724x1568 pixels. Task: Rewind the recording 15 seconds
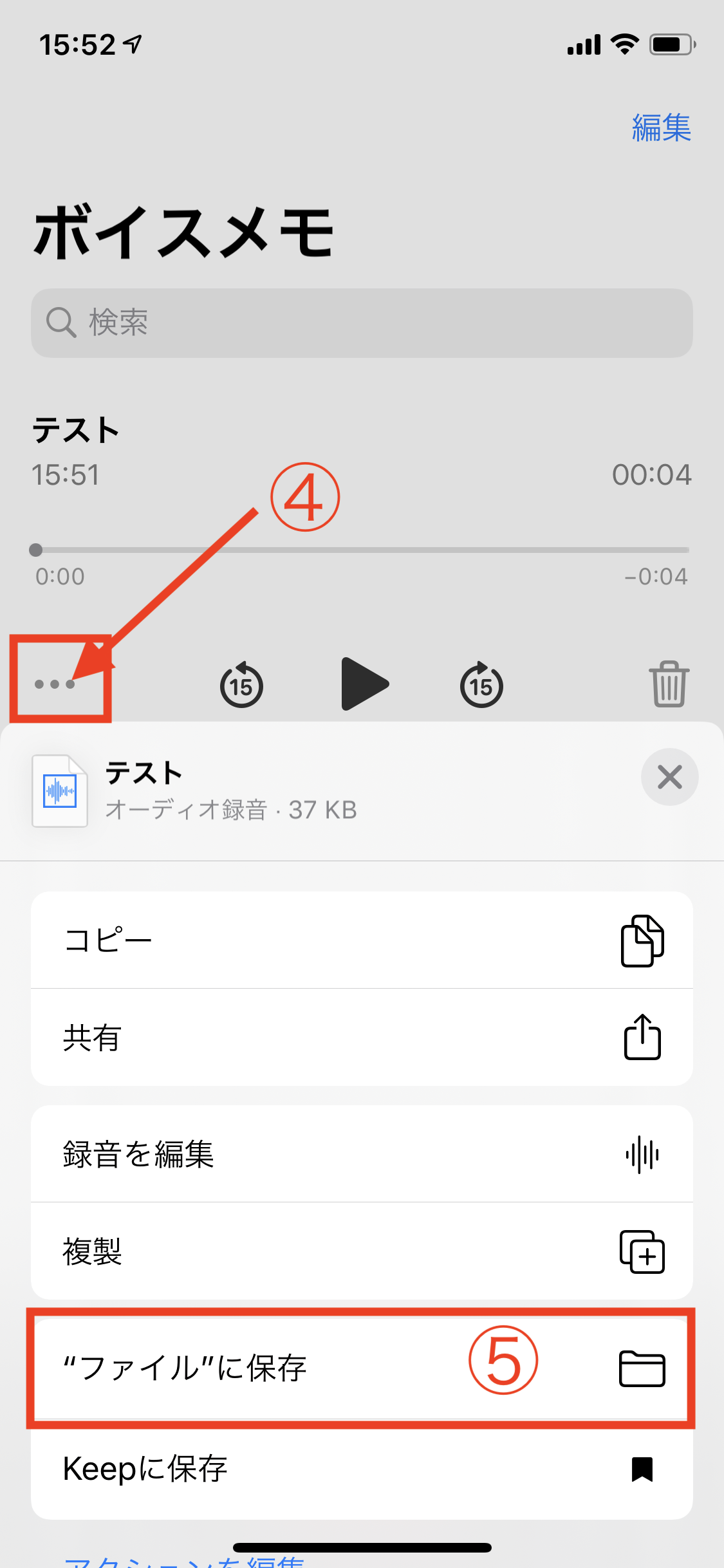click(x=241, y=684)
